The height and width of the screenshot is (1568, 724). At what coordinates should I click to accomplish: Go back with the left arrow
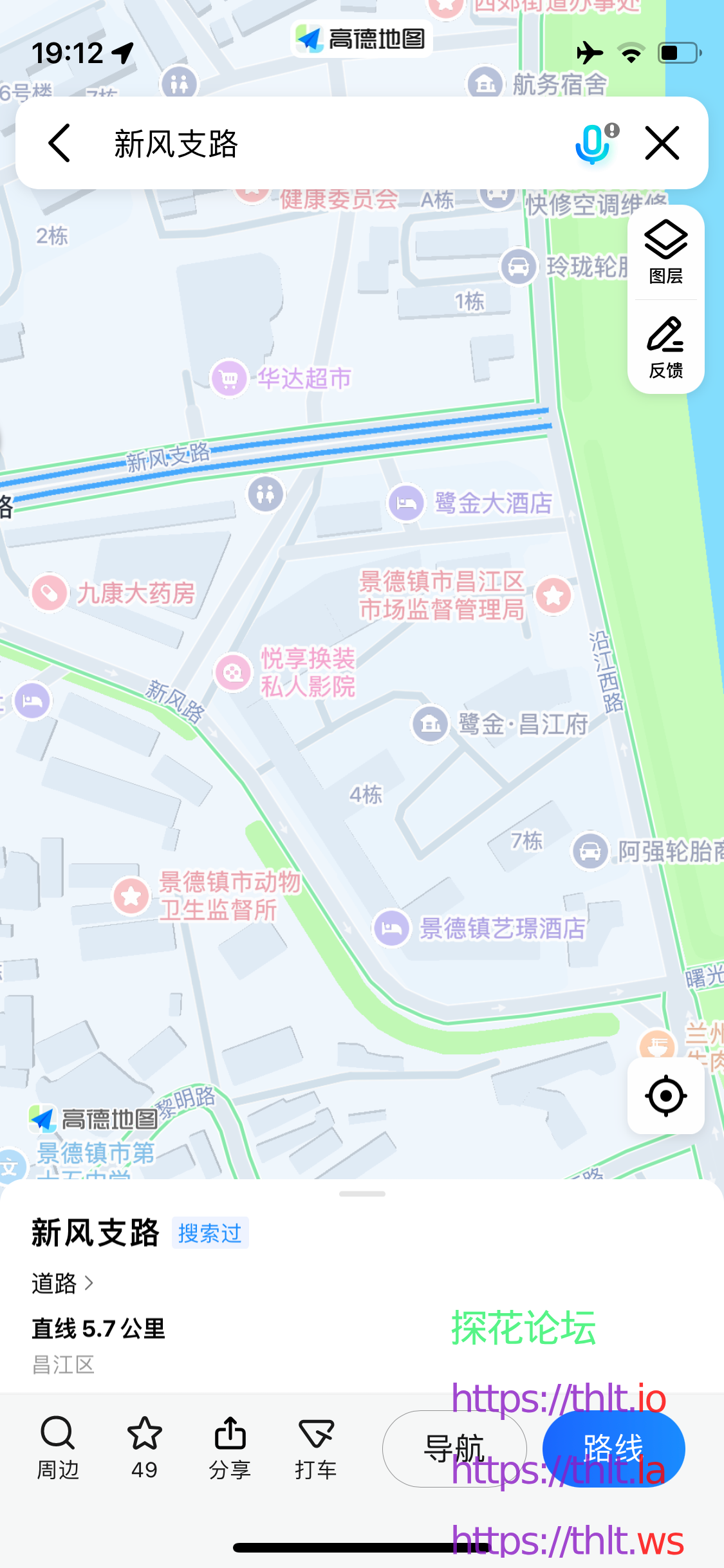click(x=59, y=143)
